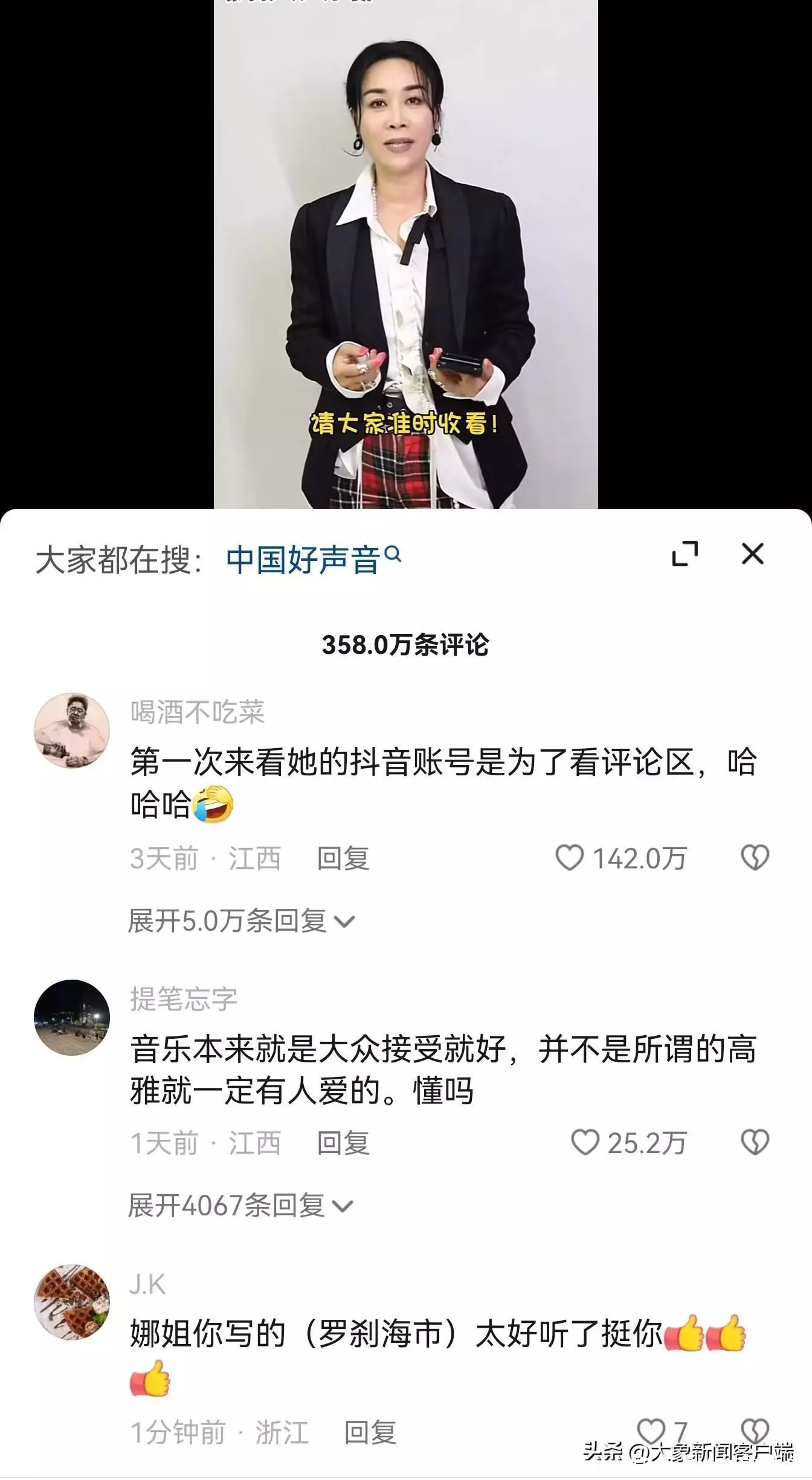Viewport: 812px width, 1480px height.
Task: Search for 中国好声音 trending term
Action: (312, 560)
